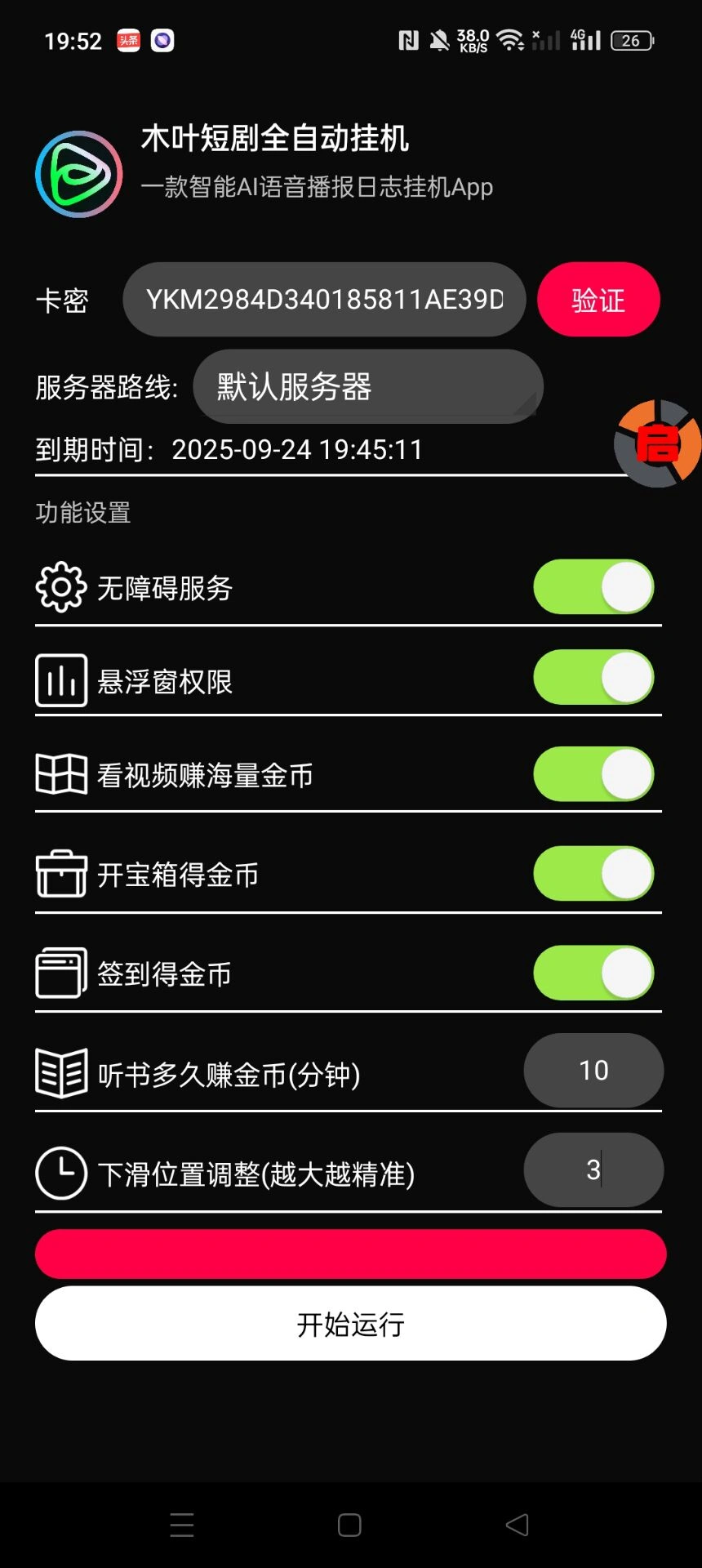Change the value 10 for 听书多久赚金币
The height and width of the screenshot is (1568, 702).
click(593, 1071)
